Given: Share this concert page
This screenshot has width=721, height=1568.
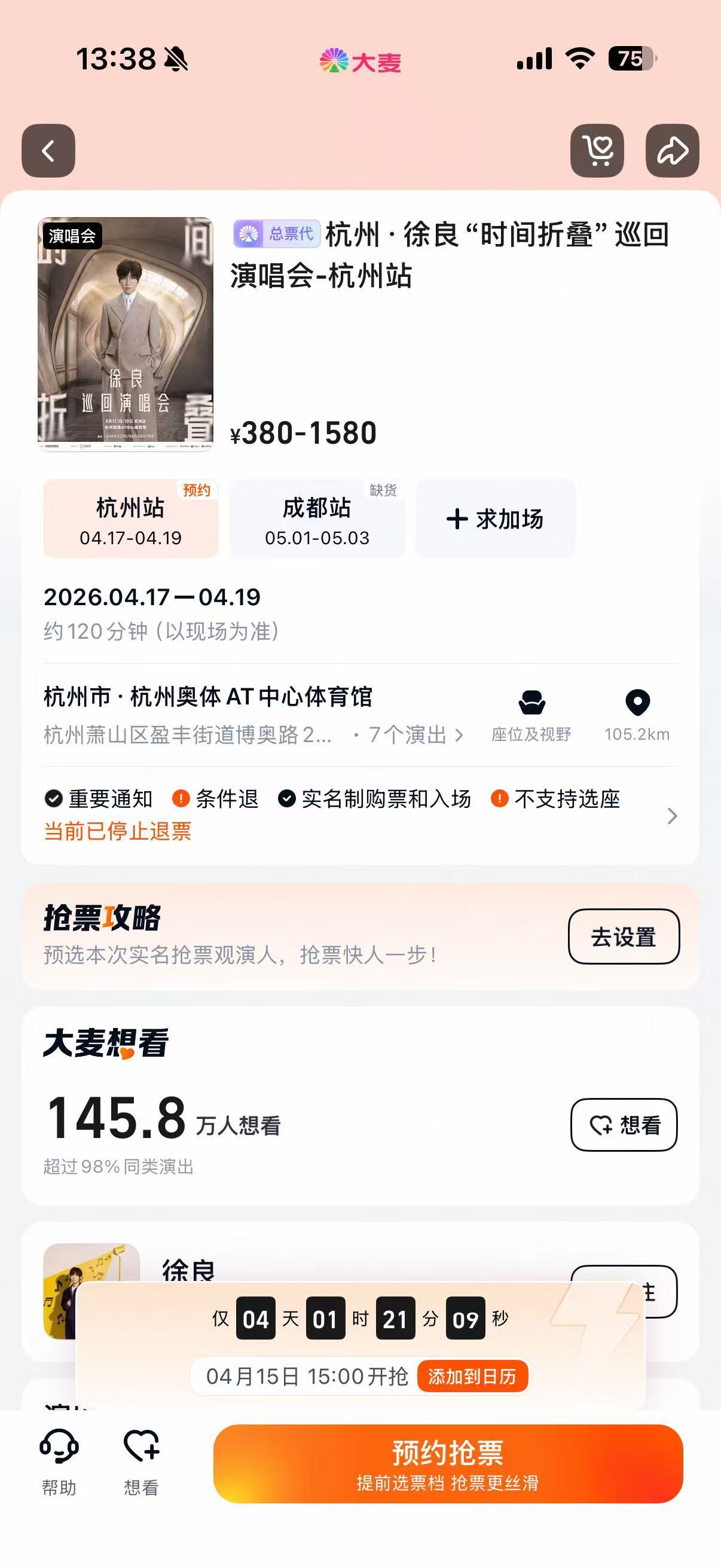Looking at the screenshot, I should coord(672,150).
